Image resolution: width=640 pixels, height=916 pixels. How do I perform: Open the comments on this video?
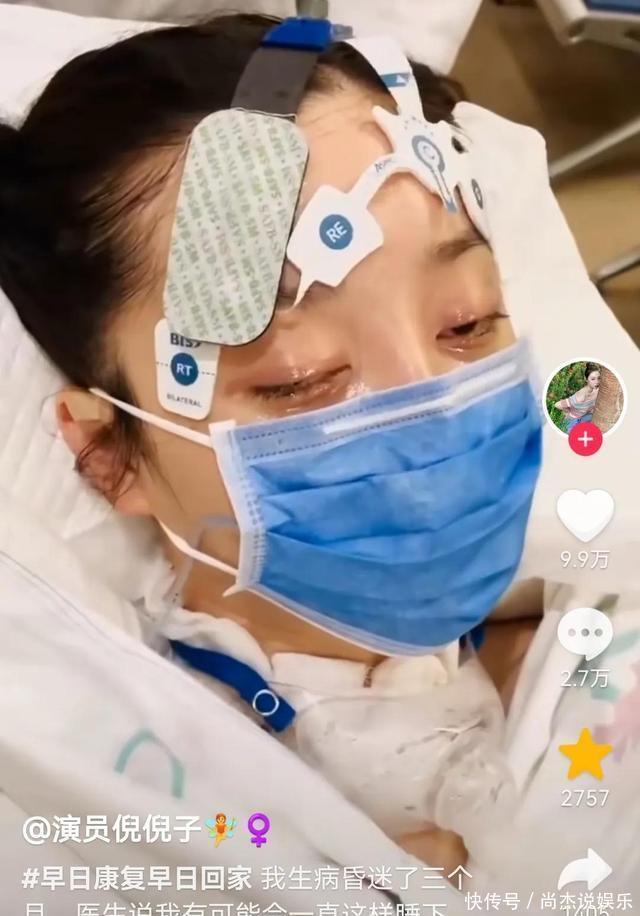(x=585, y=634)
